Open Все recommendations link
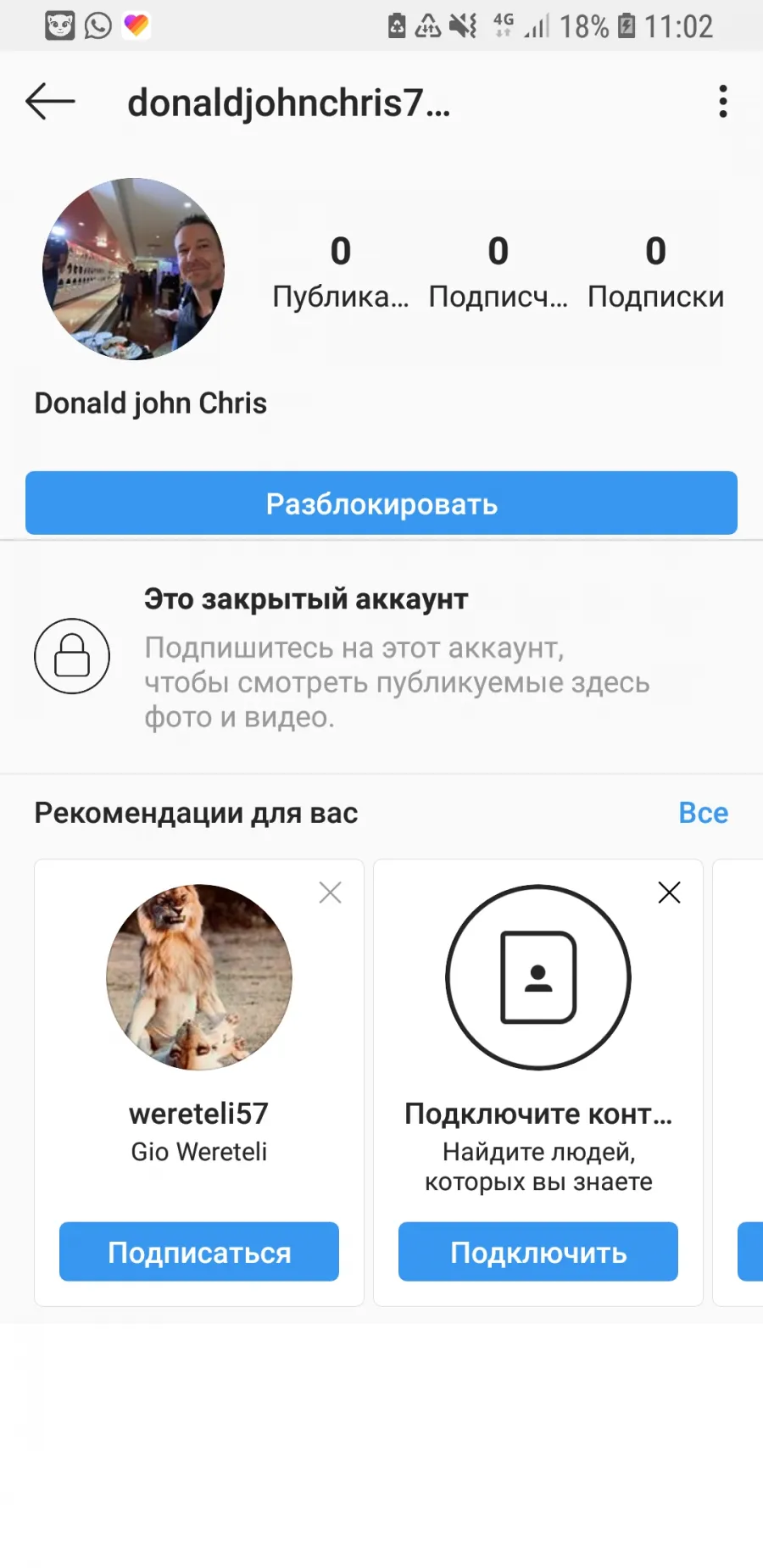This screenshot has height=1568, width=763. coord(703,813)
